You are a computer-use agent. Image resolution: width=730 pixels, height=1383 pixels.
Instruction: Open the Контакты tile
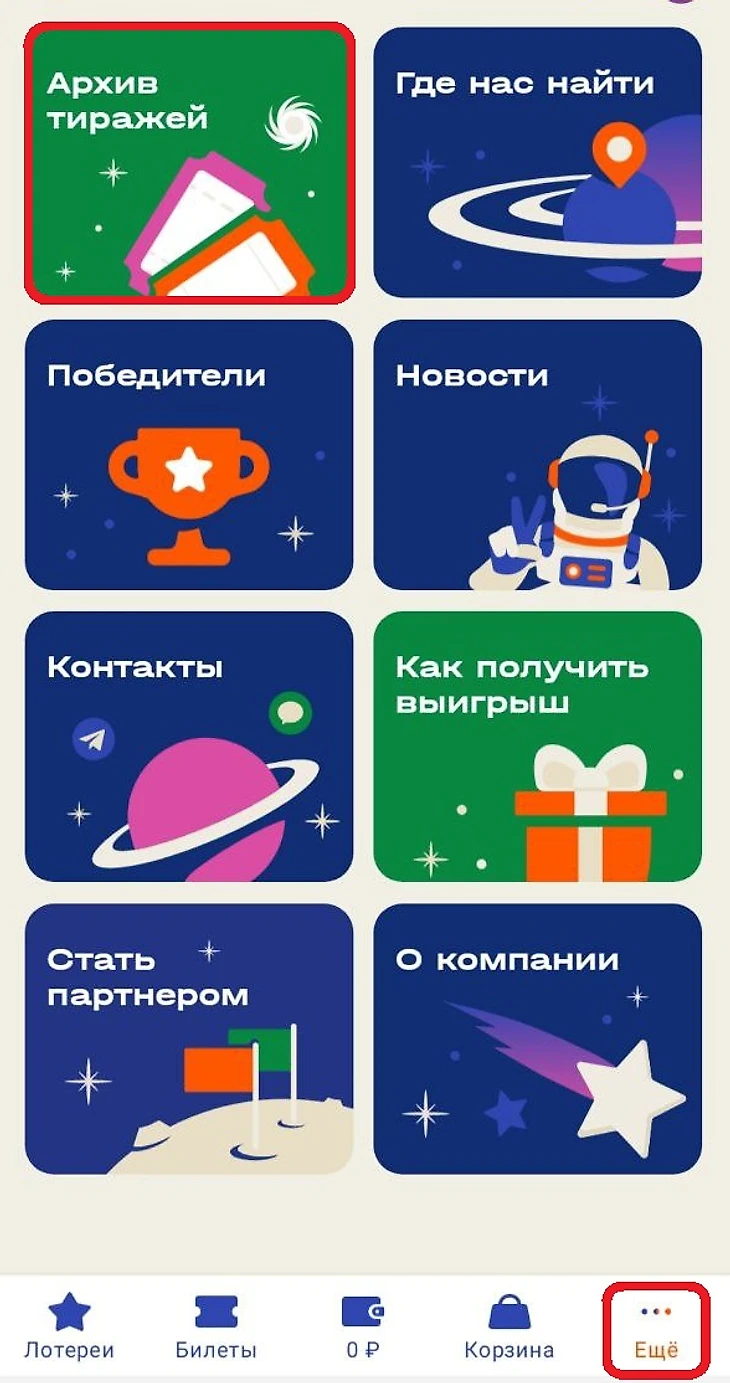[189, 747]
